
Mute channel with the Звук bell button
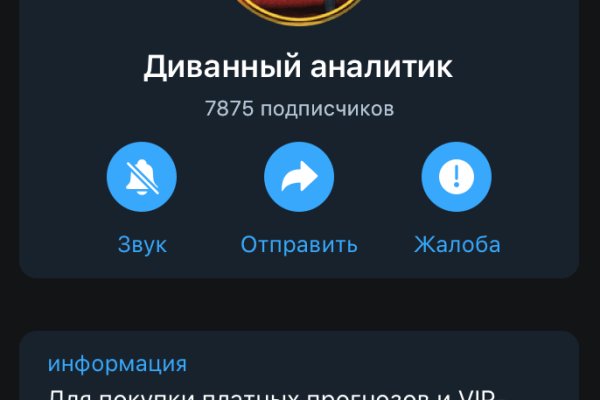coord(141,179)
